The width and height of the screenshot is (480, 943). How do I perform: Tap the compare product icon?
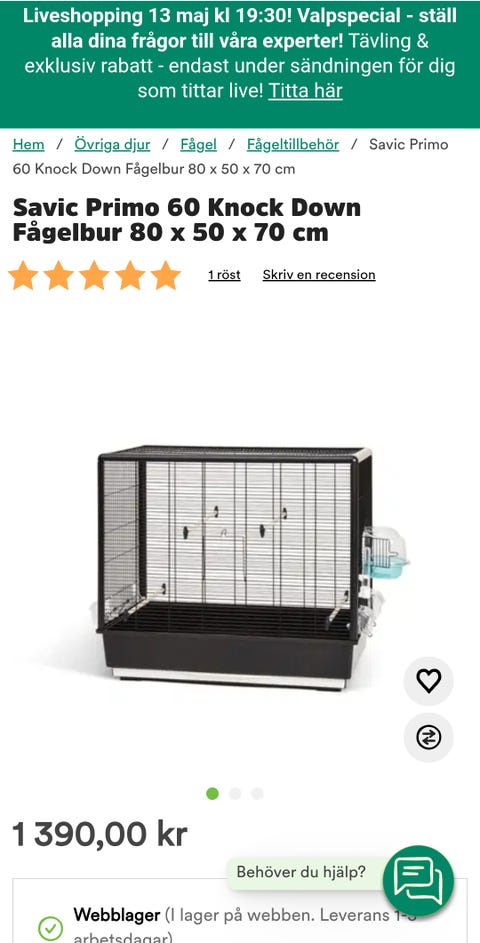click(428, 737)
